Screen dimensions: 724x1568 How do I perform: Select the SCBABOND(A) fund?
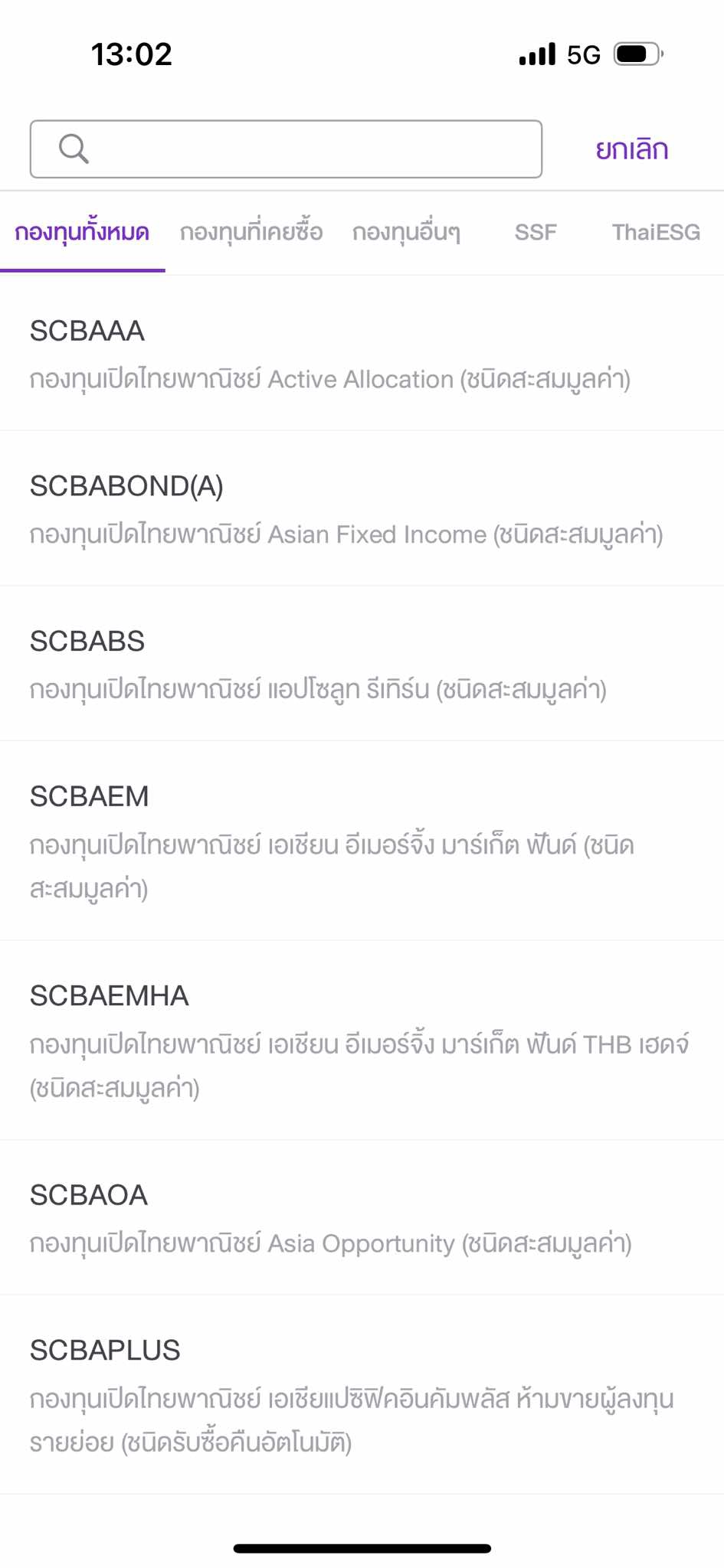(x=362, y=508)
